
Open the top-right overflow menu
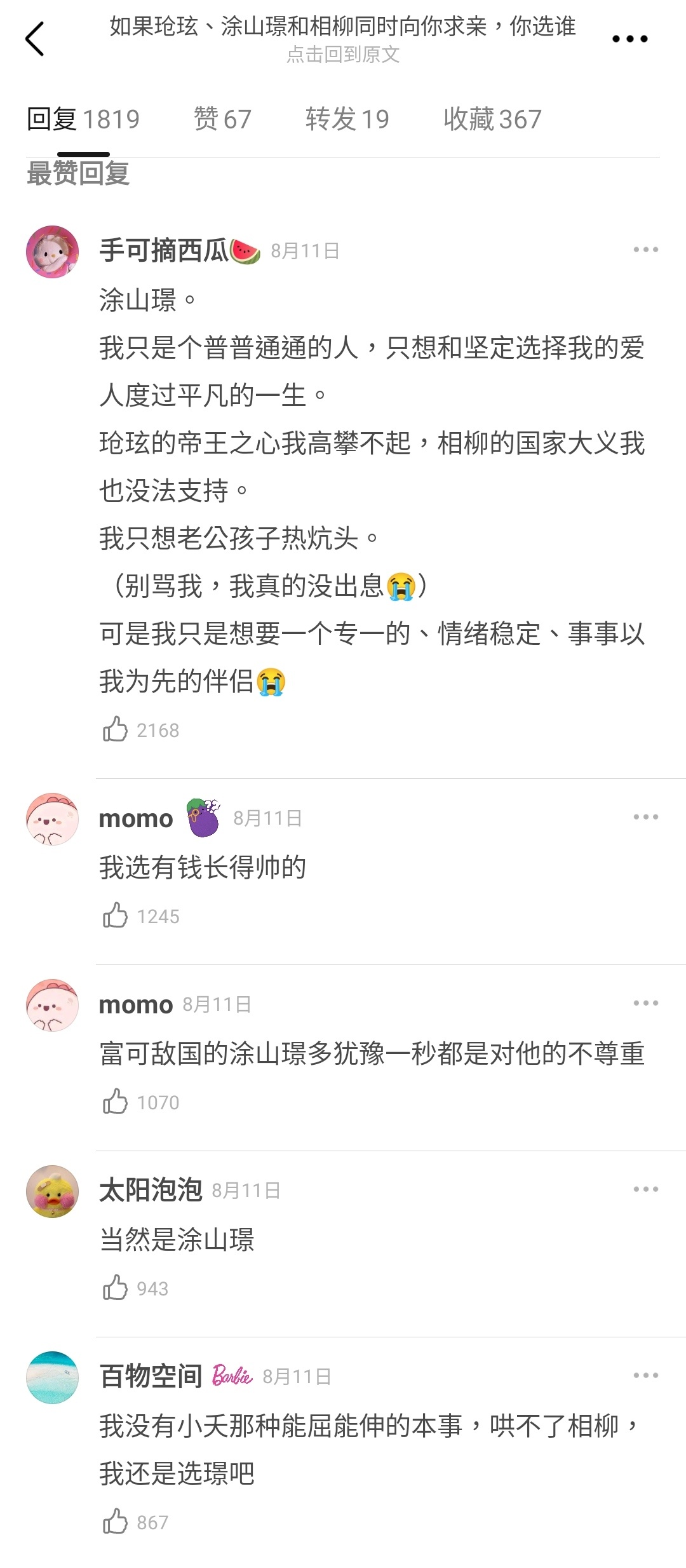coord(629,39)
